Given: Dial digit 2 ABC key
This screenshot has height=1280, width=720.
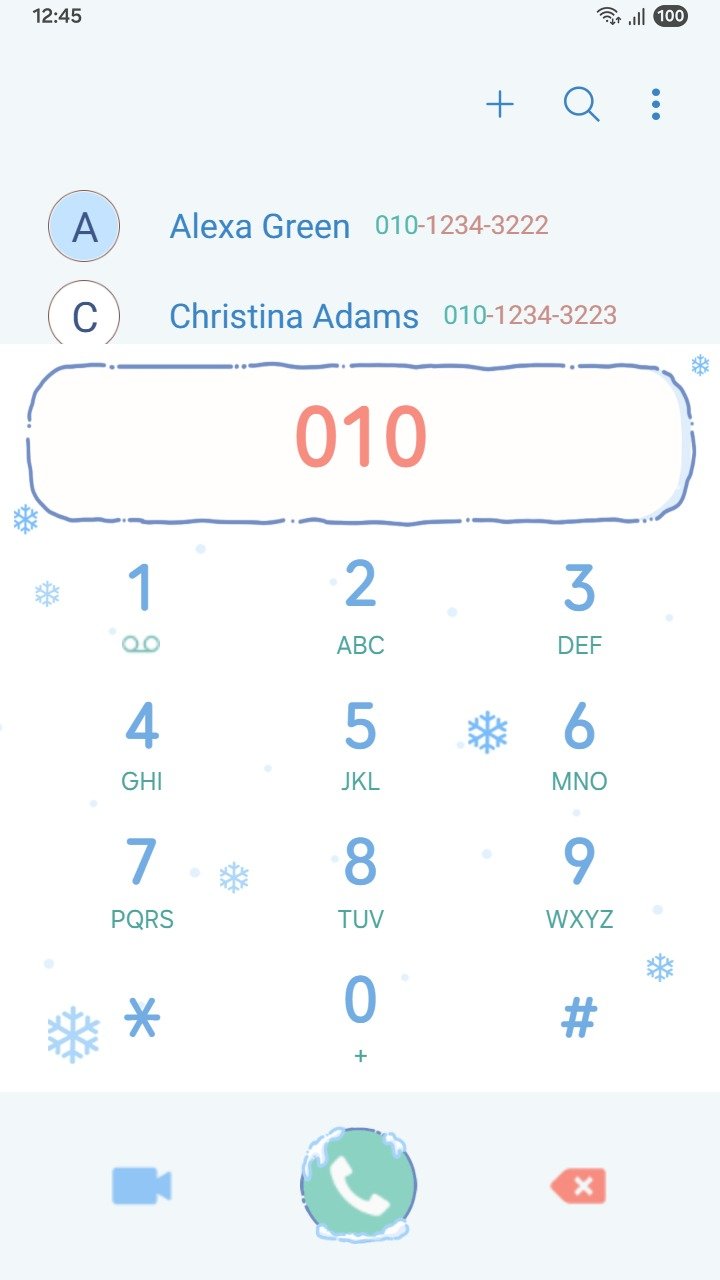Looking at the screenshot, I should coord(360,605).
